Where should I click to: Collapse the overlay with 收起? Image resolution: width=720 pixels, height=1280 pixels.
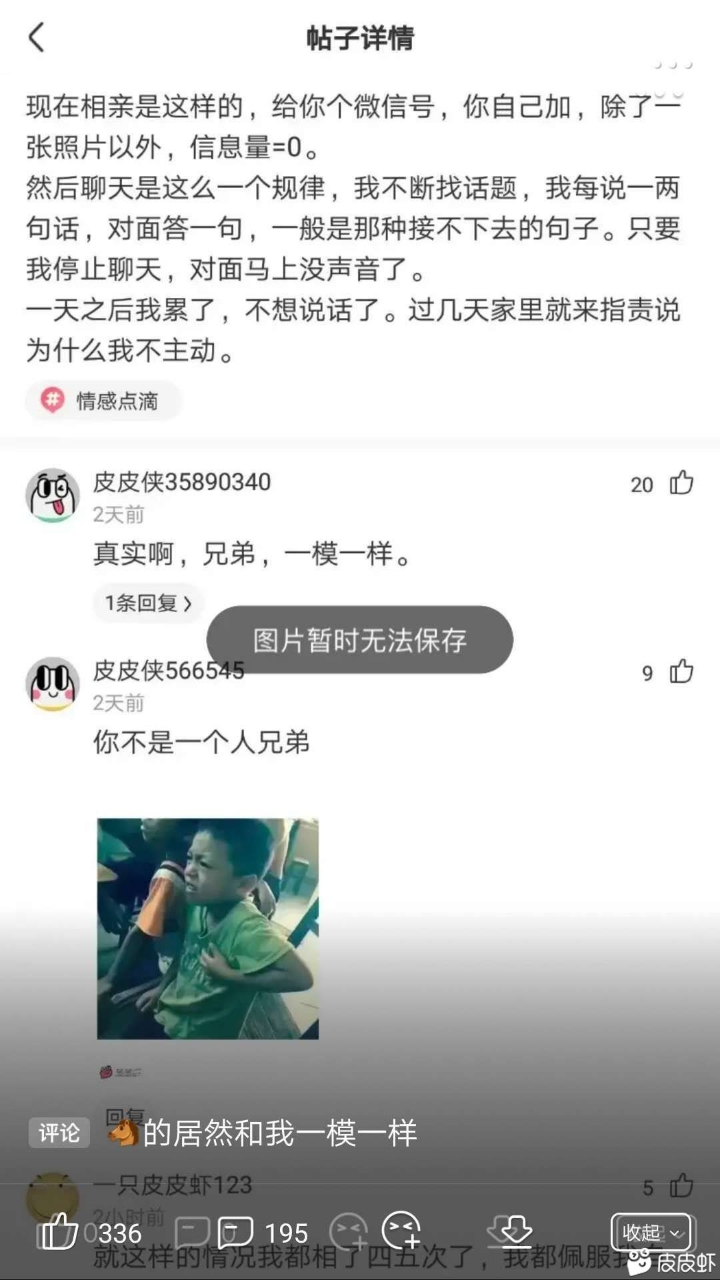(x=651, y=1232)
